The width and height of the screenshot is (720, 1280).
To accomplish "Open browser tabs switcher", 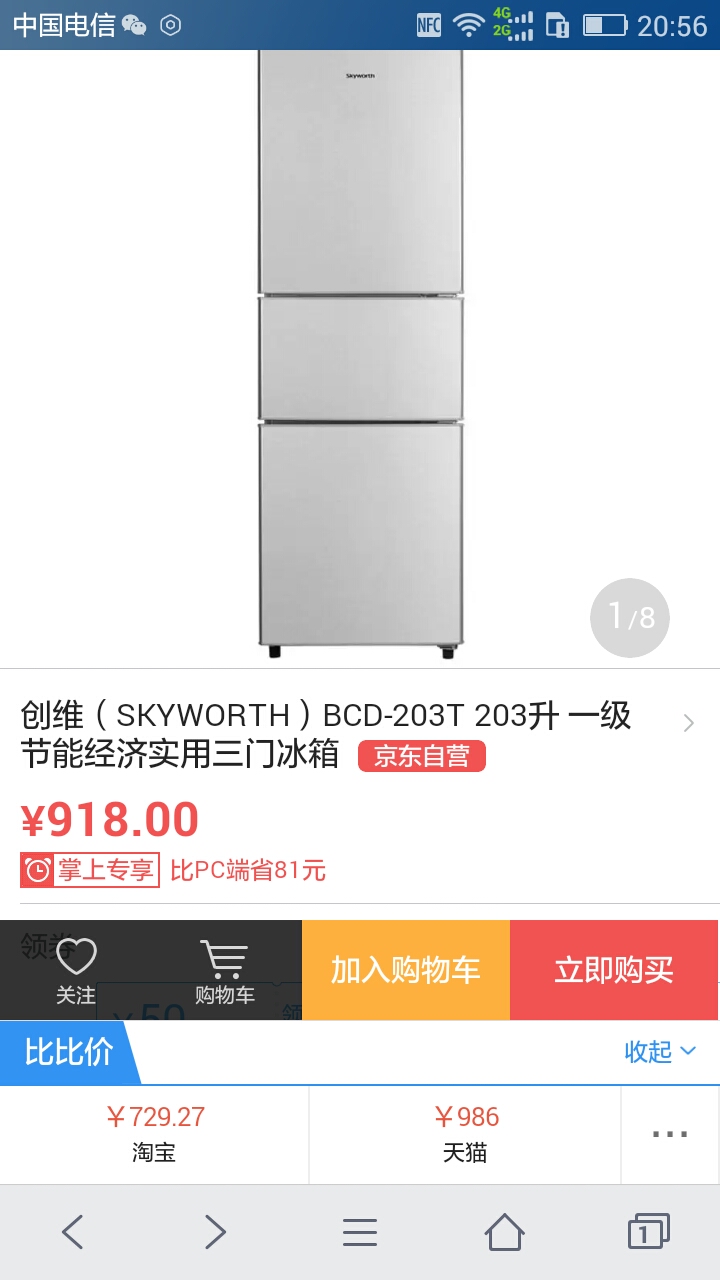I will click(648, 1232).
